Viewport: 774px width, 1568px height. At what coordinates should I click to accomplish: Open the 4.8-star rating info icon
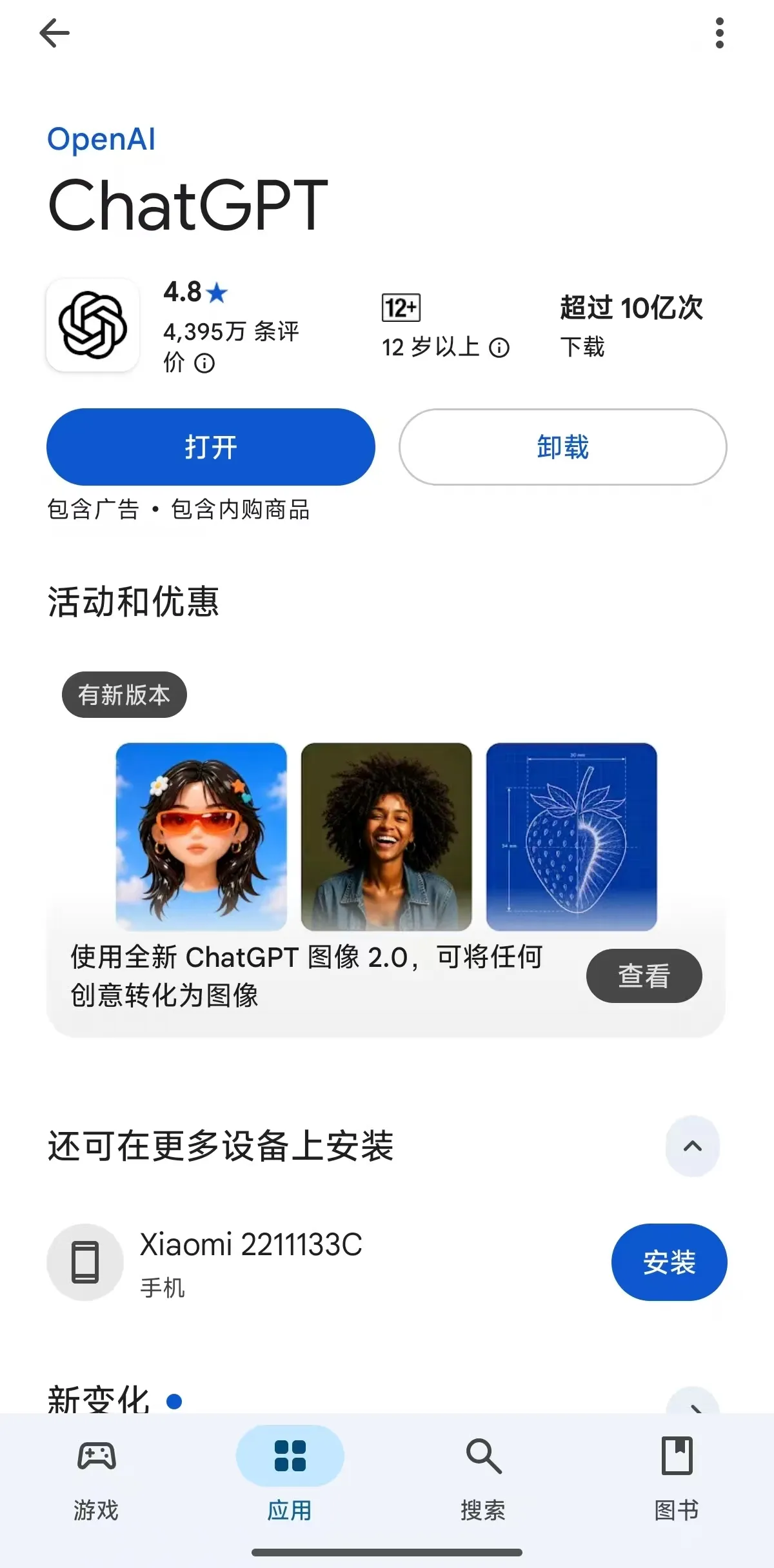point(204,363)
